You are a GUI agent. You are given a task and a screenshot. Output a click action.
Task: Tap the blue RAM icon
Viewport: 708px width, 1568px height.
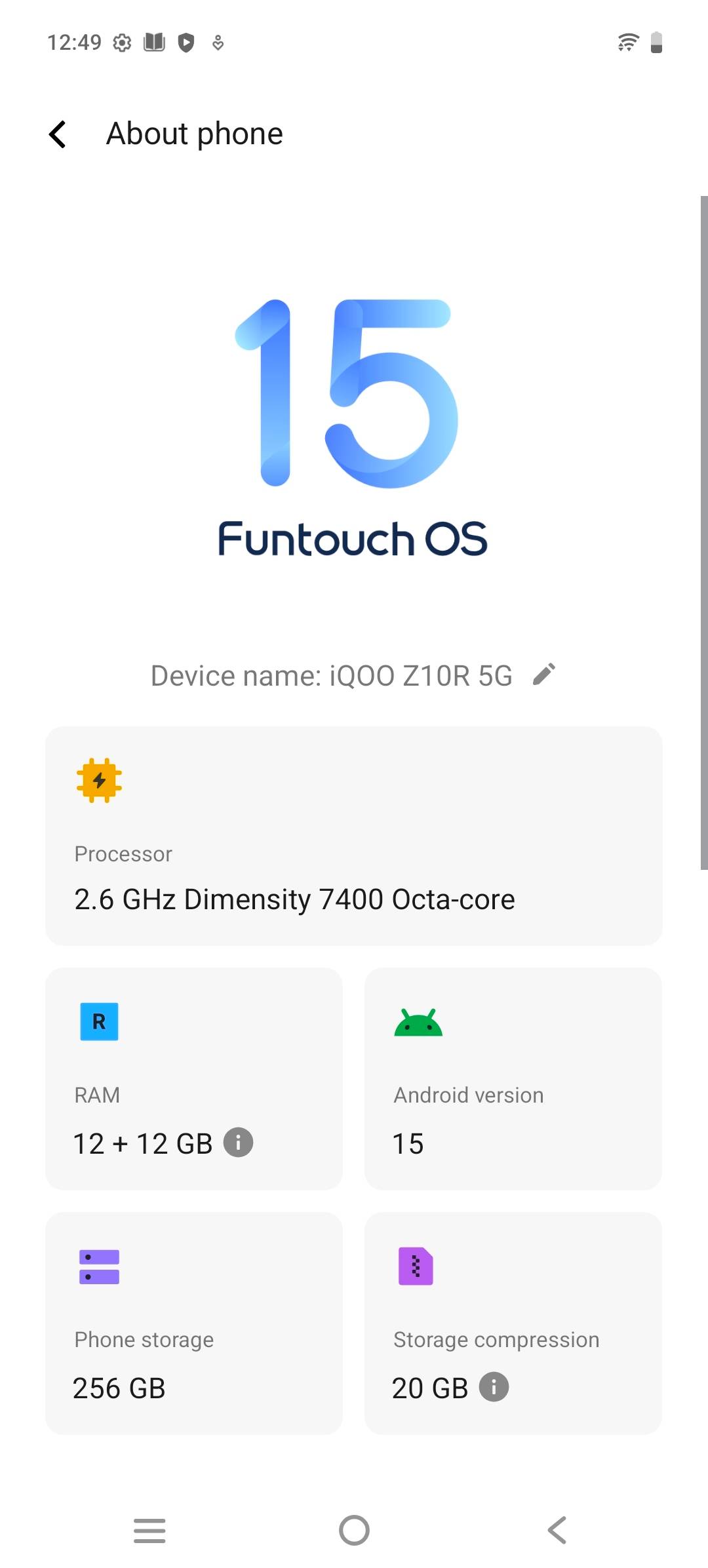click(x=98, y=1021)
